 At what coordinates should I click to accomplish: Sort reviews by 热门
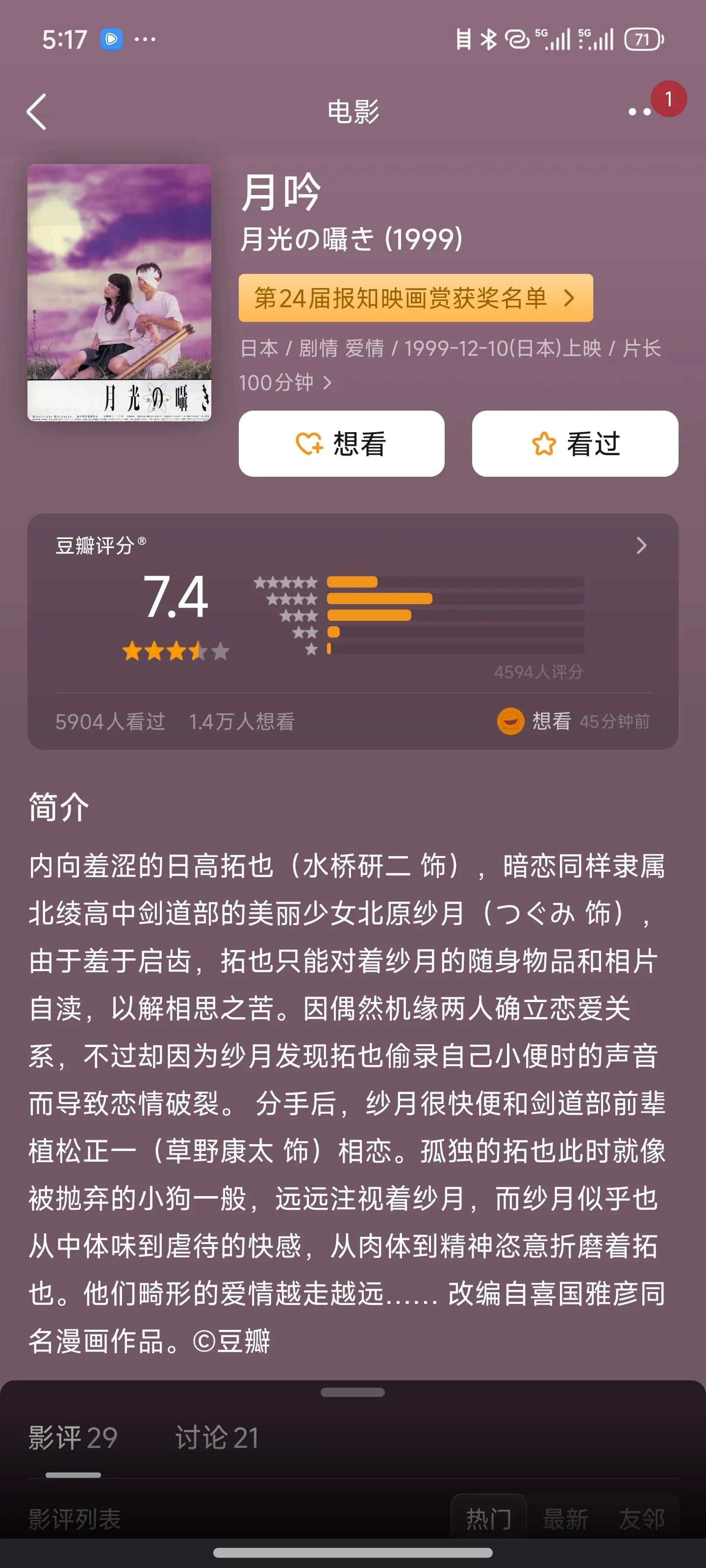[488, 1518]
